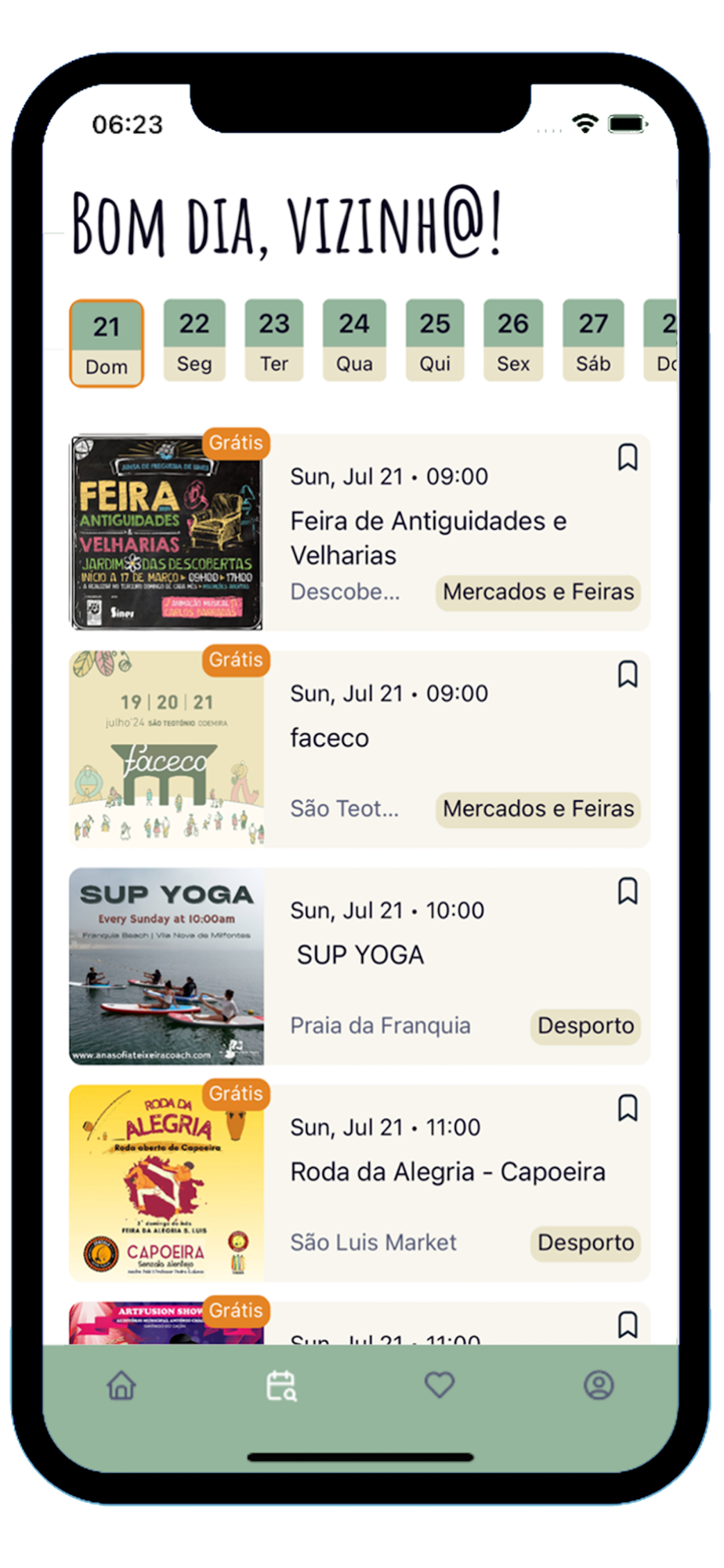This screenshot has width=724, height=1568.
Task: Switch to the favorites heart tab
Action: (440, 1385)
